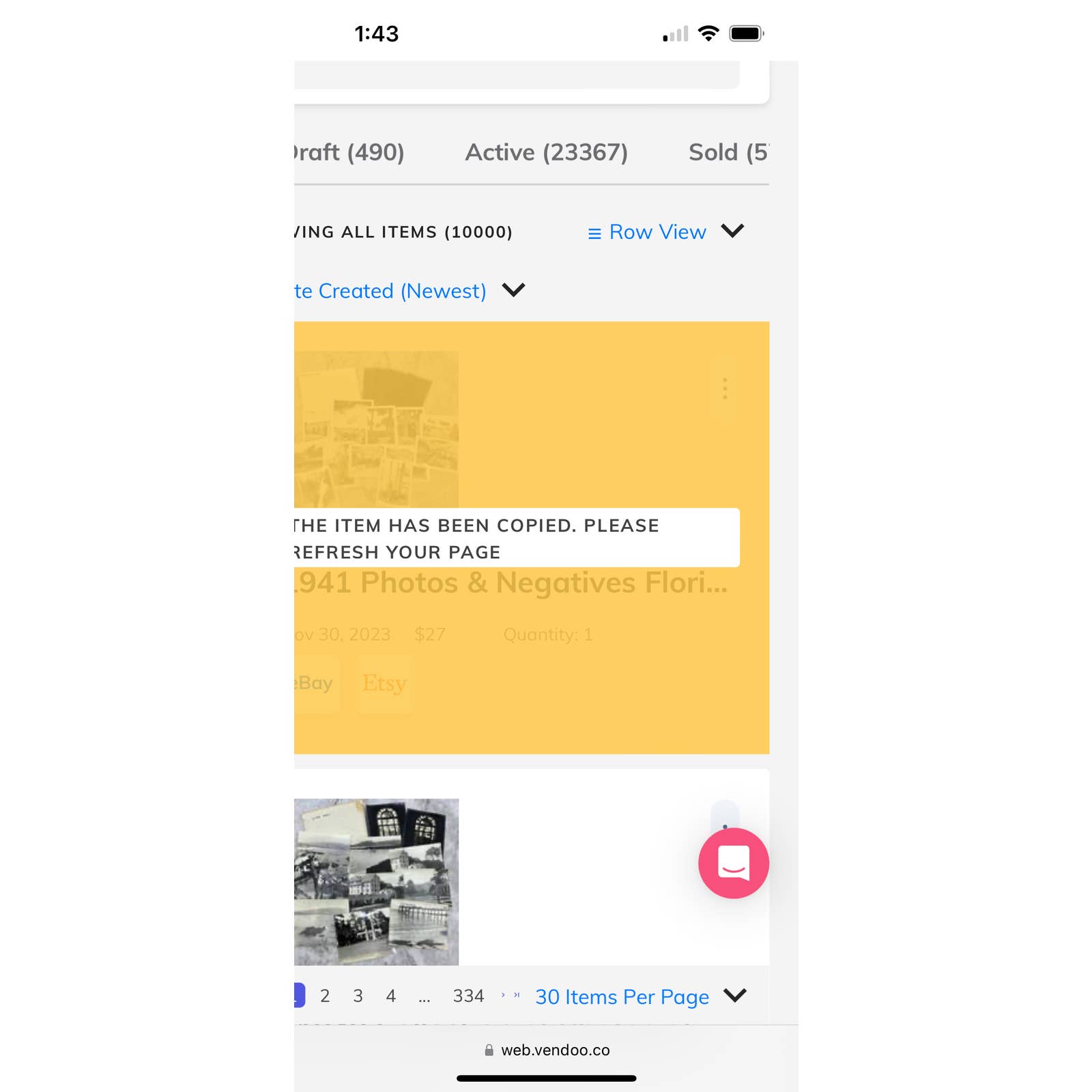
Task: Open the 1941 Photos & Negatives item
Action: pyautogui.click(x=512, y=583)
